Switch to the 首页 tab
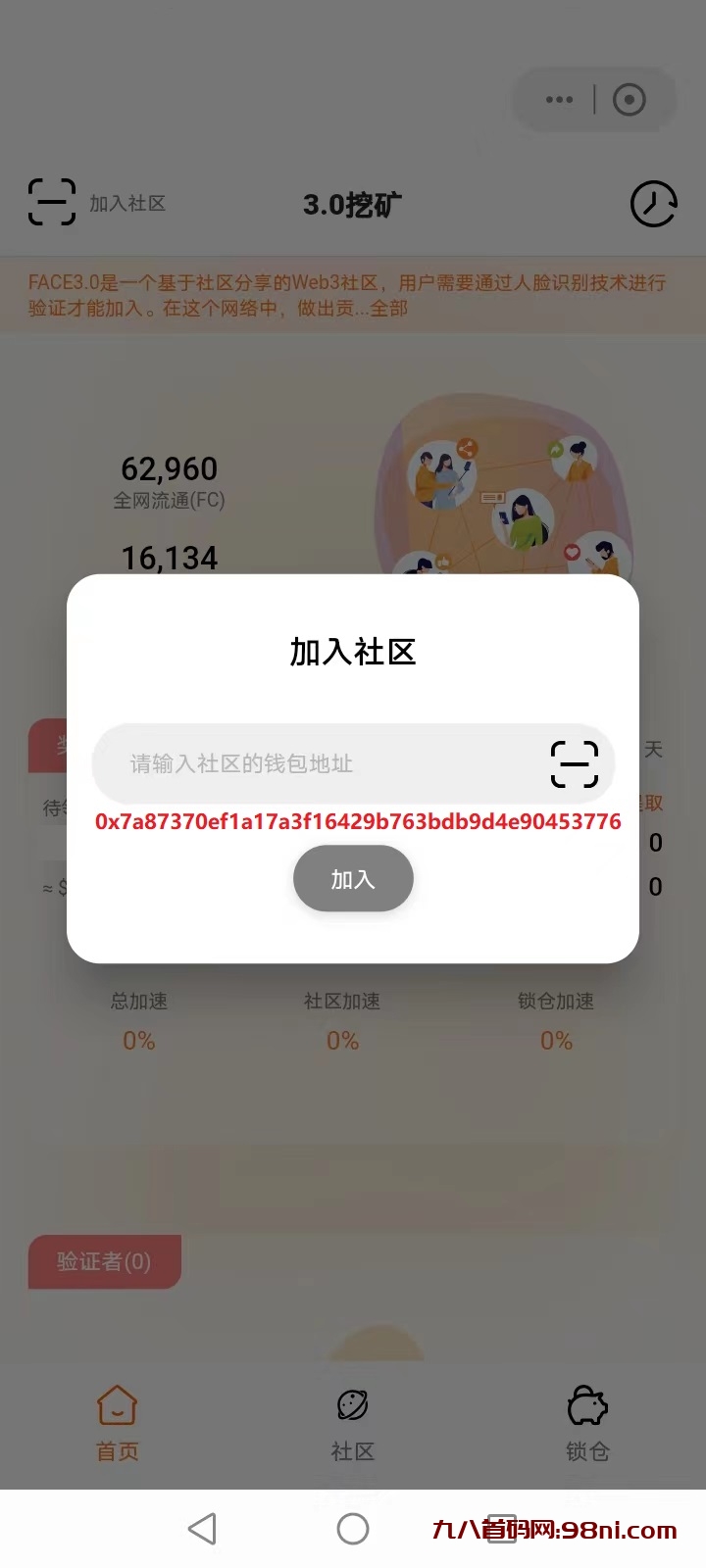Viewport: 706px width, 1568px height. (118, 1423)
